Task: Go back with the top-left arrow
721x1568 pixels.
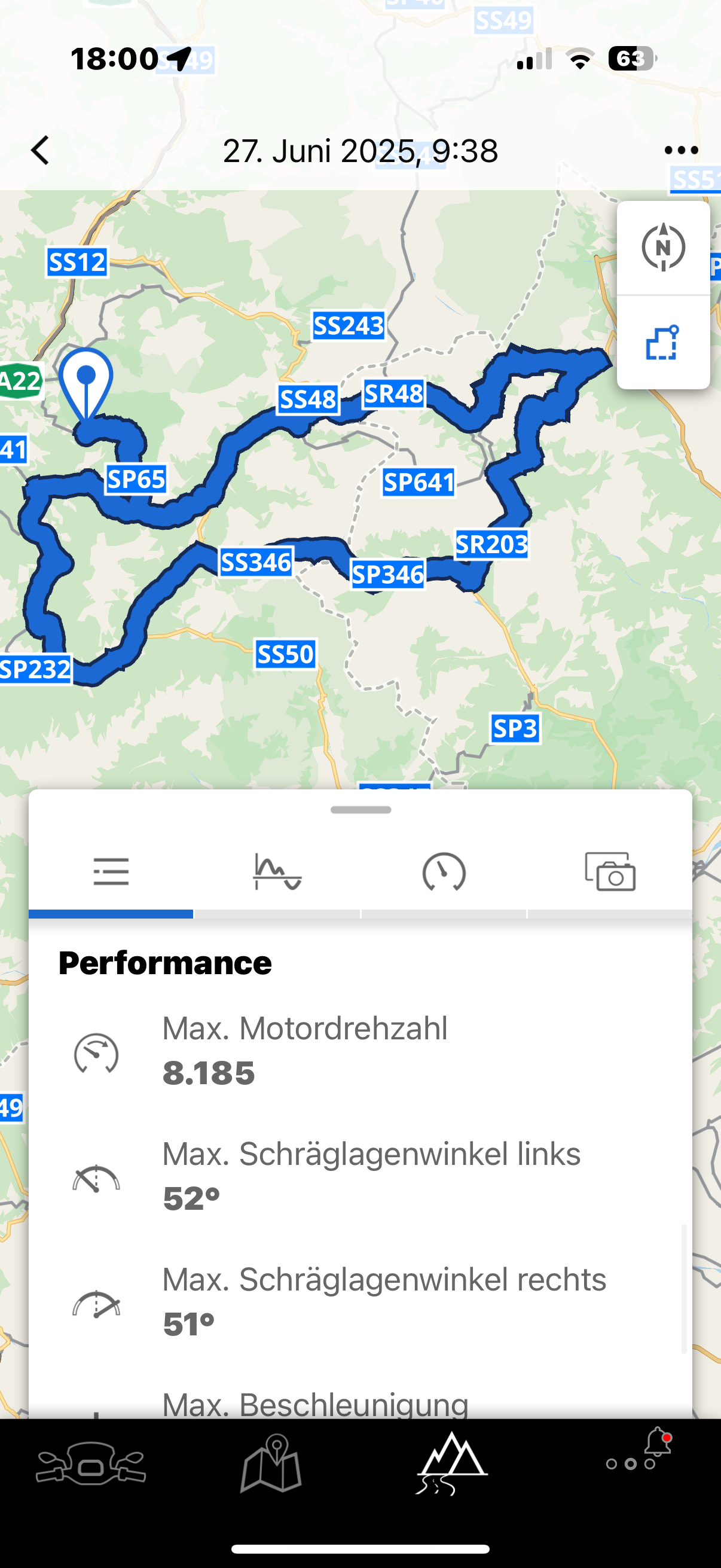Action: [40, 150]
